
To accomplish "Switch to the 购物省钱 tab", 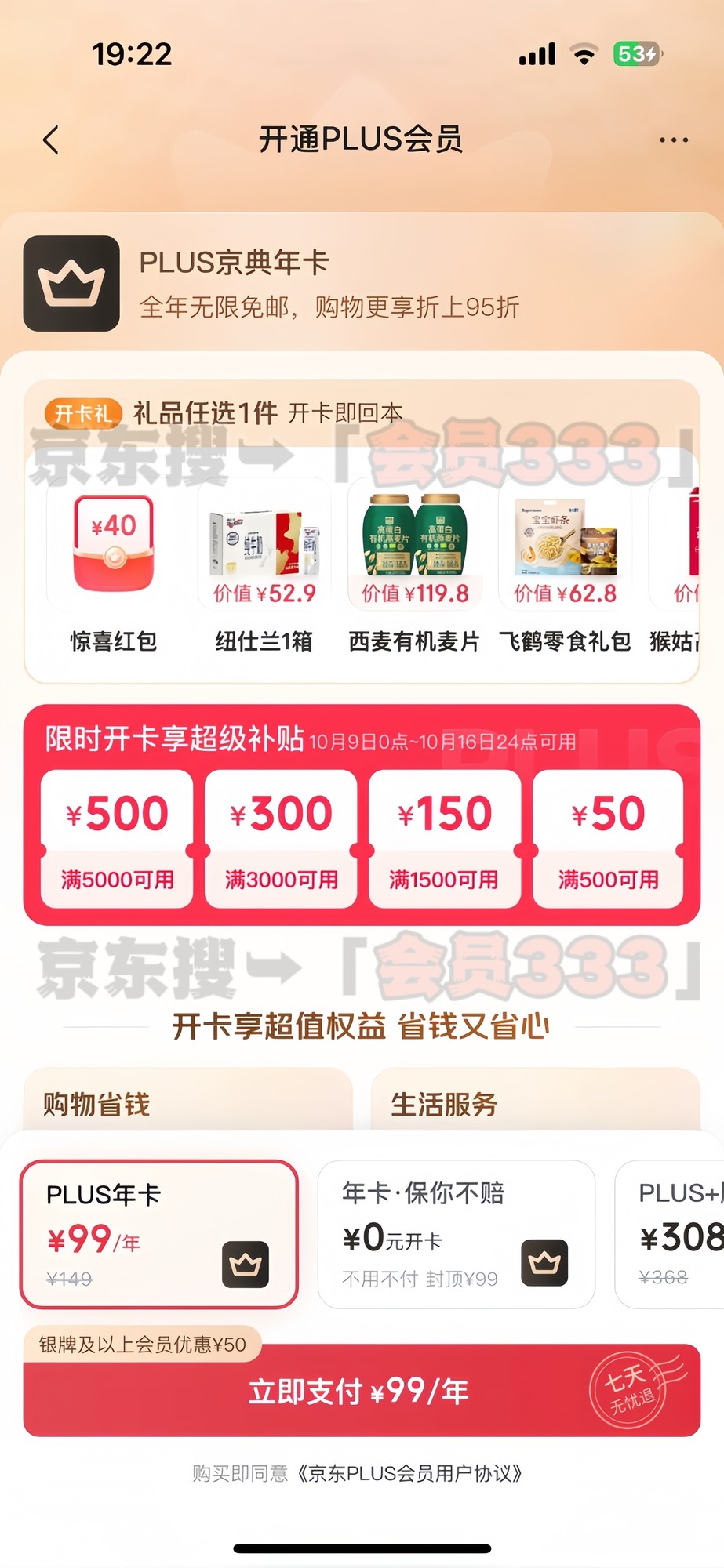I will click(97, 1104).
